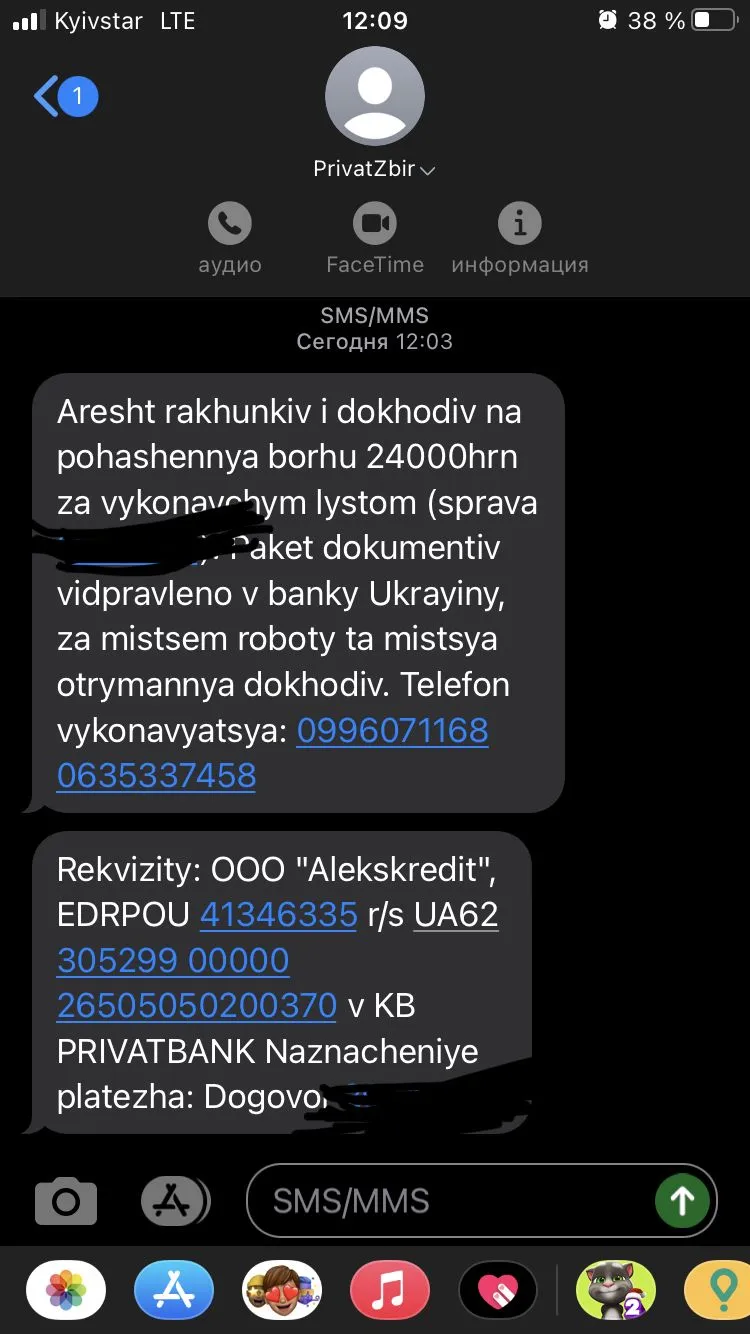This screenshot has height=1334, width=750.
Task: Open the camera to attach a photo
Action: tap(66, 1201)
